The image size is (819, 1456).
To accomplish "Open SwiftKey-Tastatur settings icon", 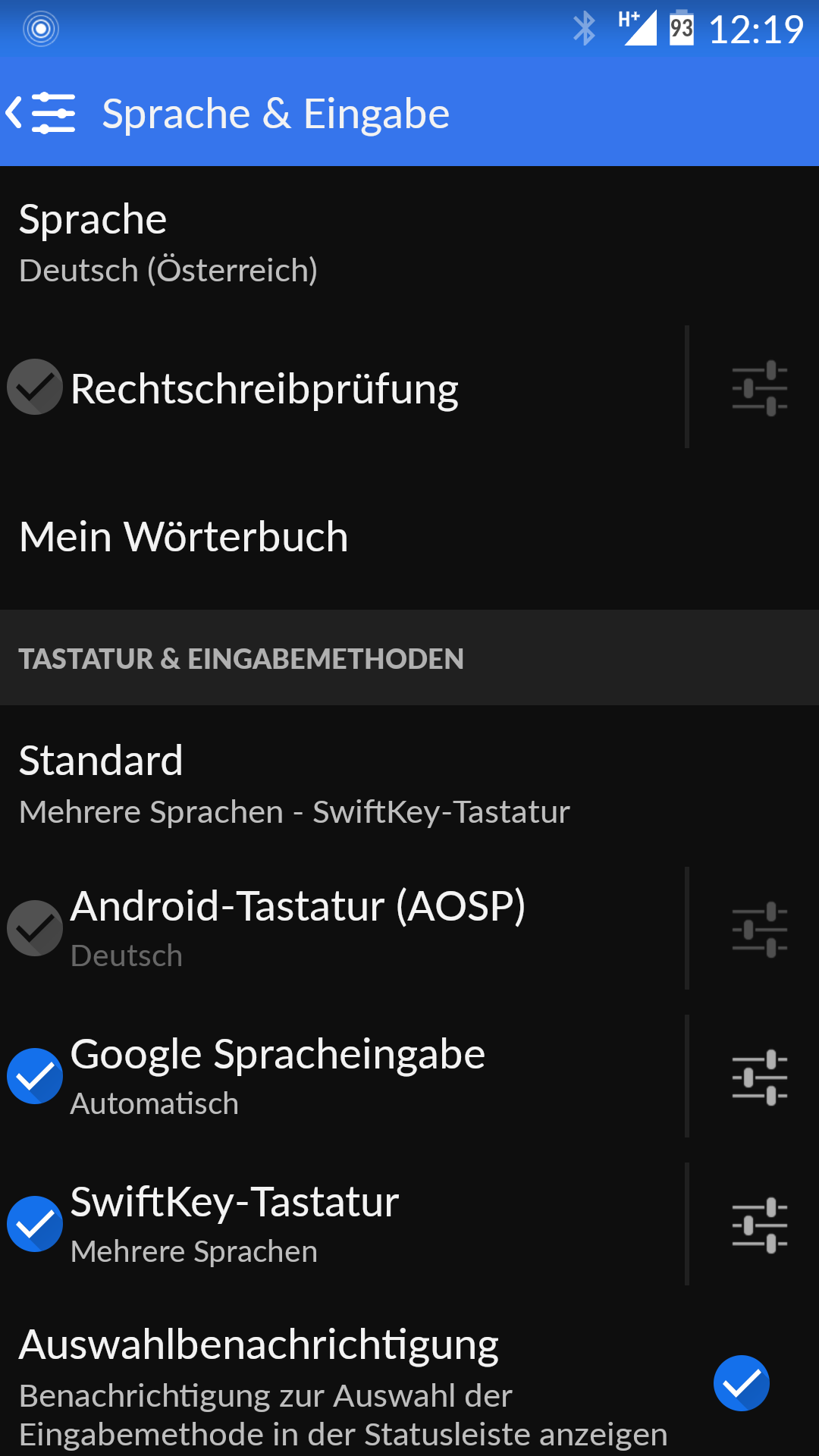I will click(x=759, y=1225).
